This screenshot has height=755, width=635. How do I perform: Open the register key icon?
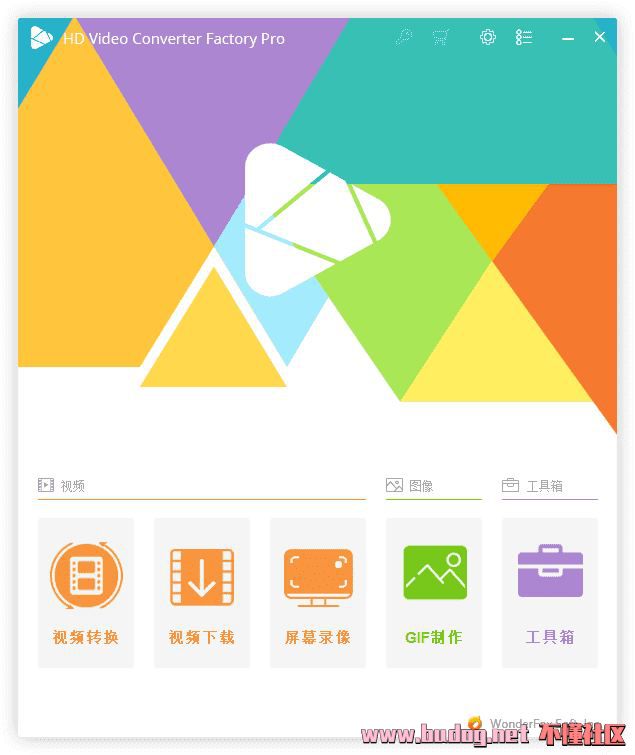pyautogui.click(x=404, y=37)
